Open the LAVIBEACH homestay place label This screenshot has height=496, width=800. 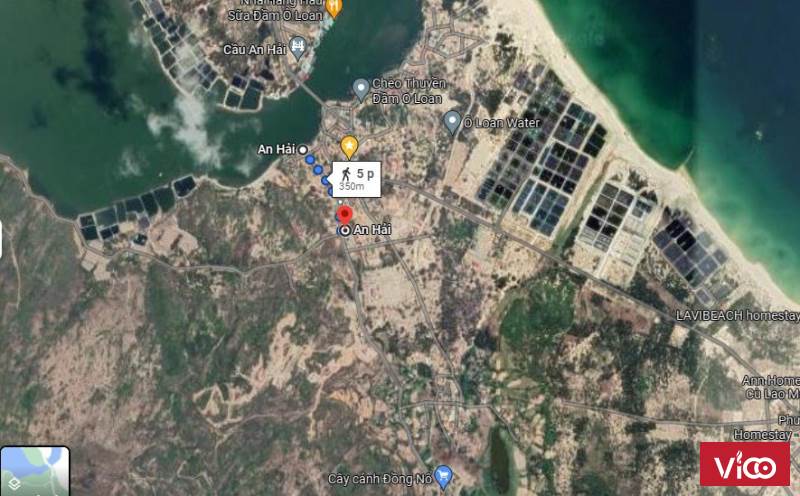pyautogui.click(x=738, y=315)
